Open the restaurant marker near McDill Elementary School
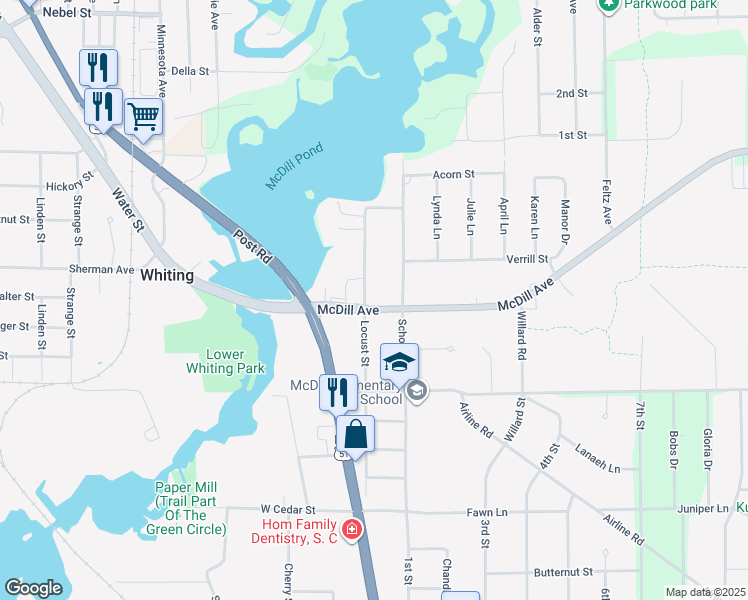748x600 pixels. (338, 392)
